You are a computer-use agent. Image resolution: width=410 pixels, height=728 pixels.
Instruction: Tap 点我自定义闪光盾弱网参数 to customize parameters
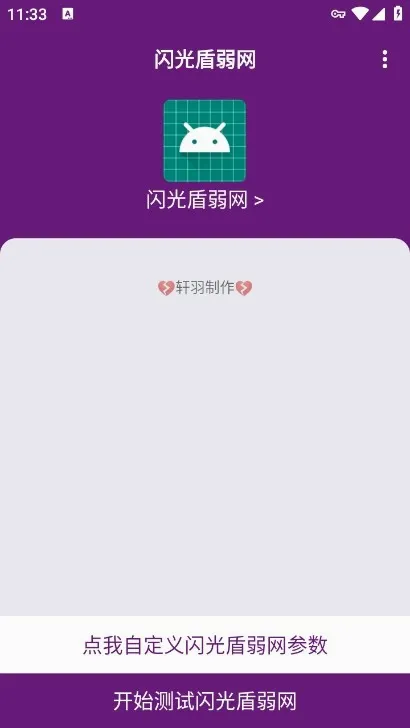pyautogui.click(x=205, y=645)
